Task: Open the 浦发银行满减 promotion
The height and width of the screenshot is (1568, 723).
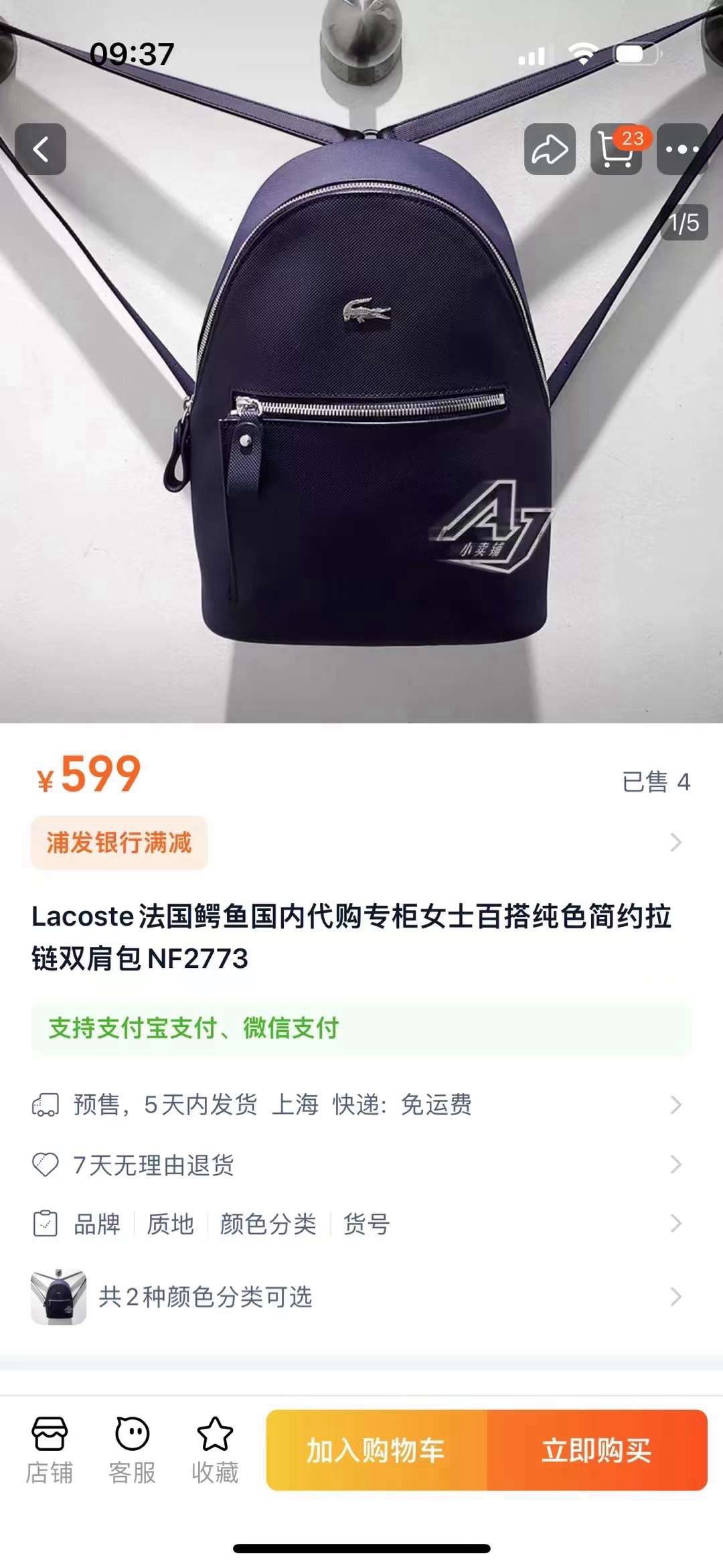Action: (119, 843)
